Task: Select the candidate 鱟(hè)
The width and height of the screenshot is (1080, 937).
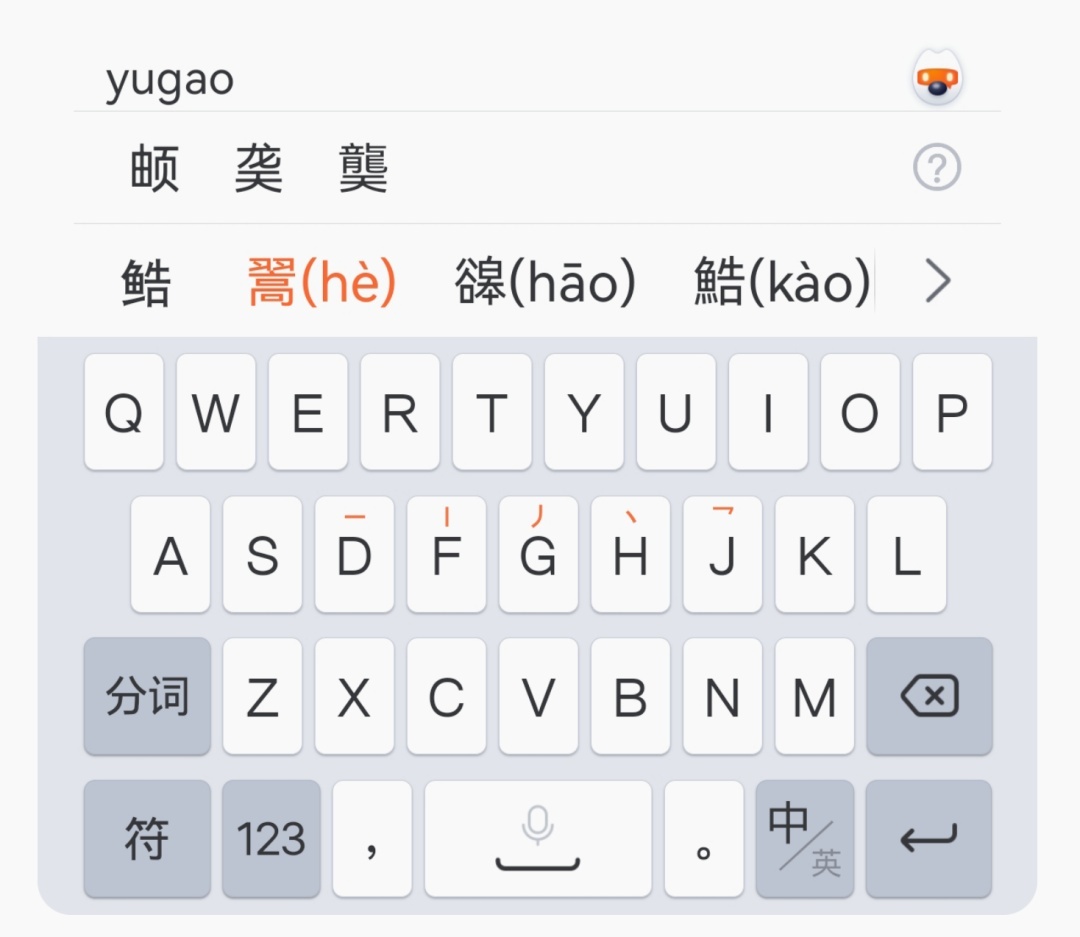Action: click(322, 283)
